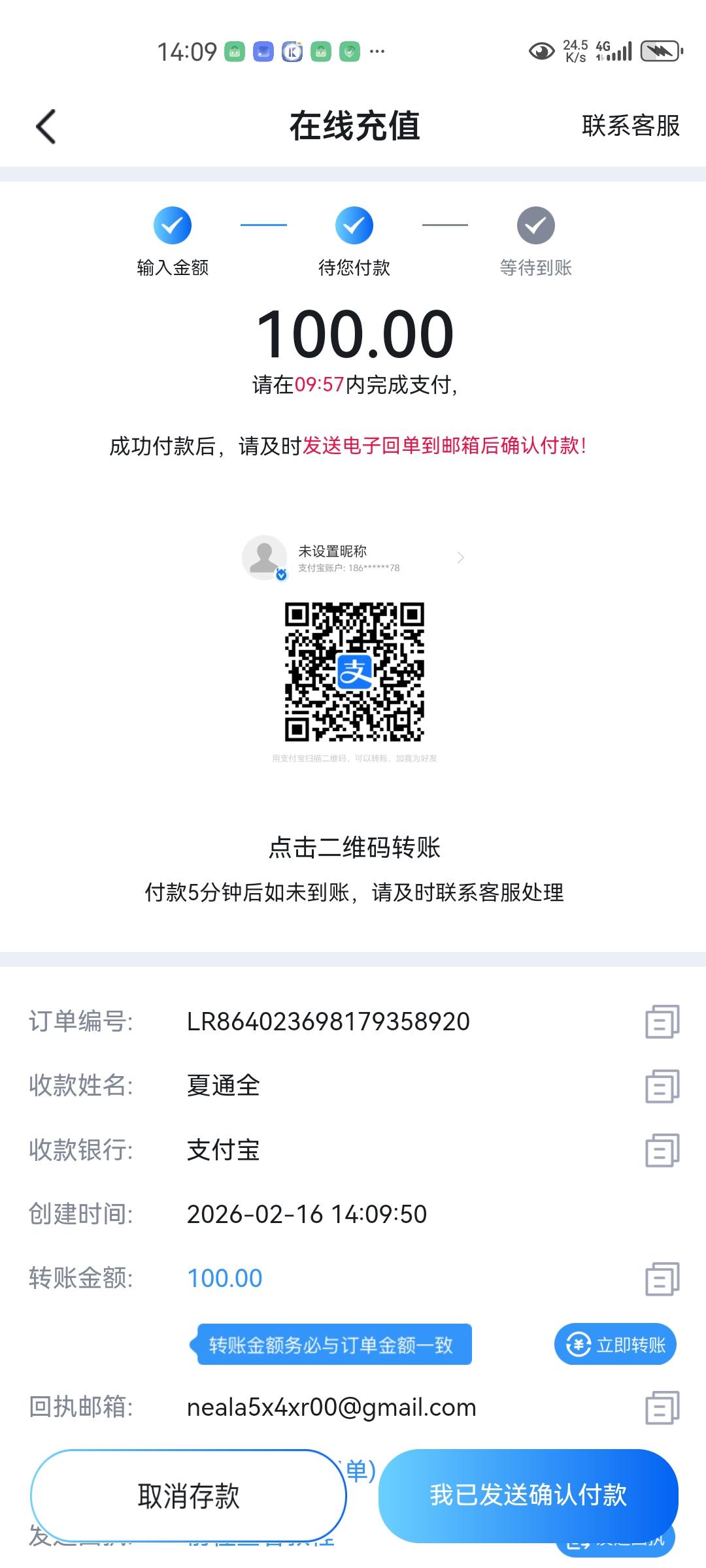Confirm payment via 我已发送确认付款
The width and height of the screenshot is (706, 1568).
pos(528,1495)
